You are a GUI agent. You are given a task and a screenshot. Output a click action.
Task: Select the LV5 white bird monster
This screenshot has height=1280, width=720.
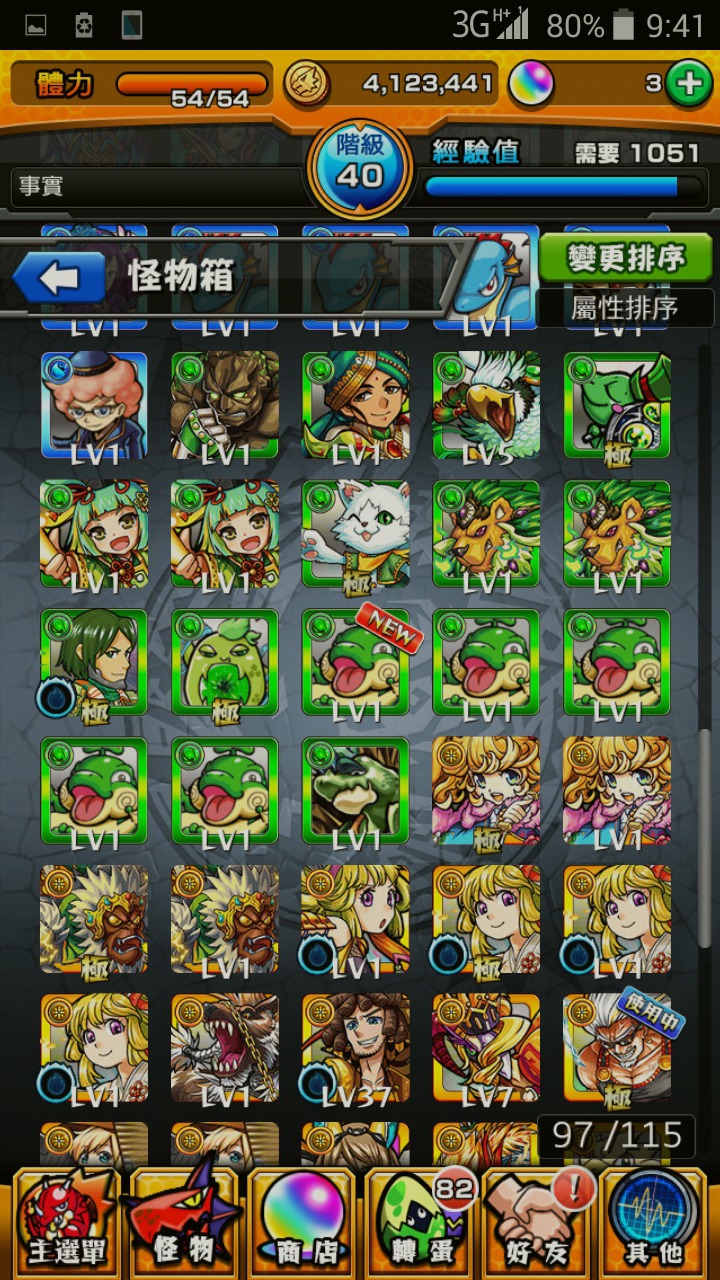point(486,406)
